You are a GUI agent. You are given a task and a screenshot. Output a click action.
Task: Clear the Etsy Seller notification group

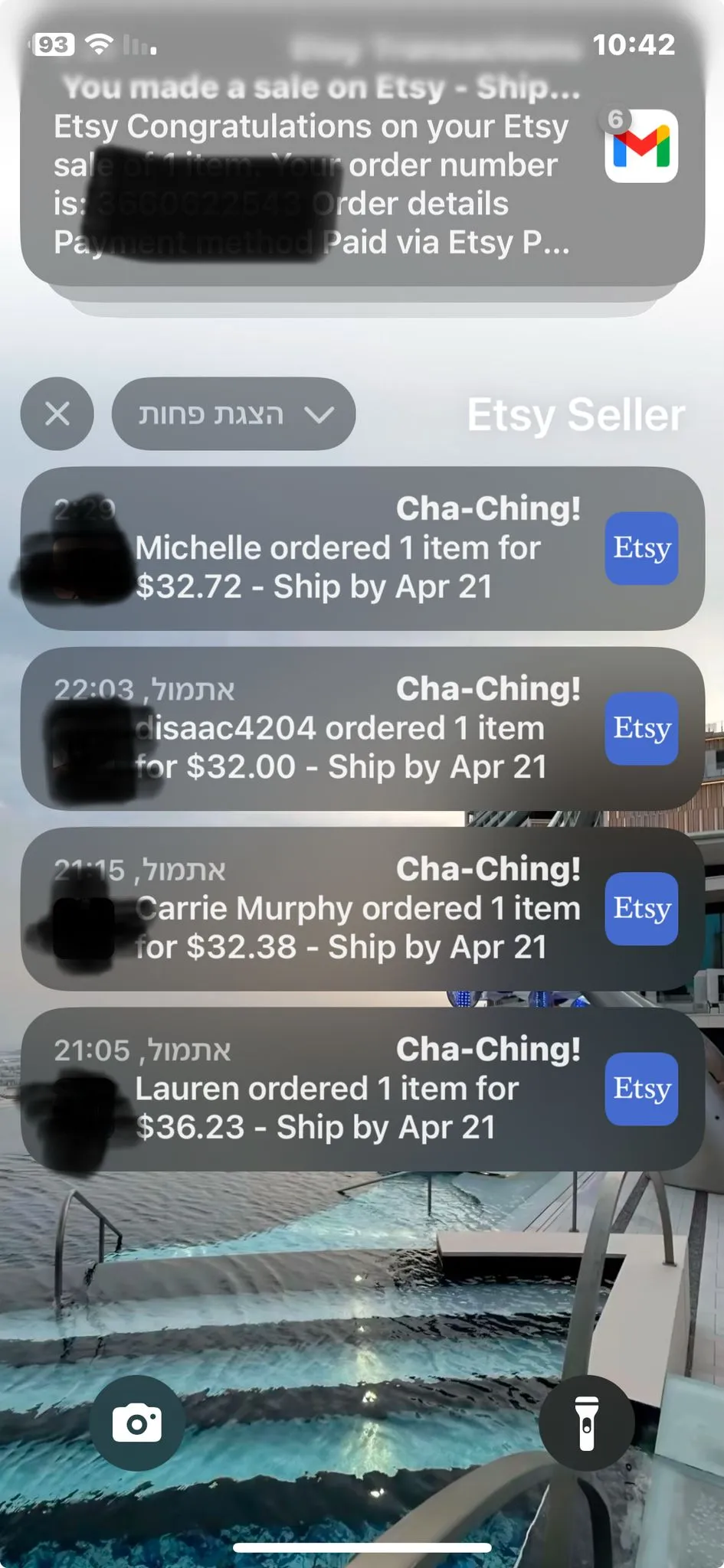(x=57, y=413)
